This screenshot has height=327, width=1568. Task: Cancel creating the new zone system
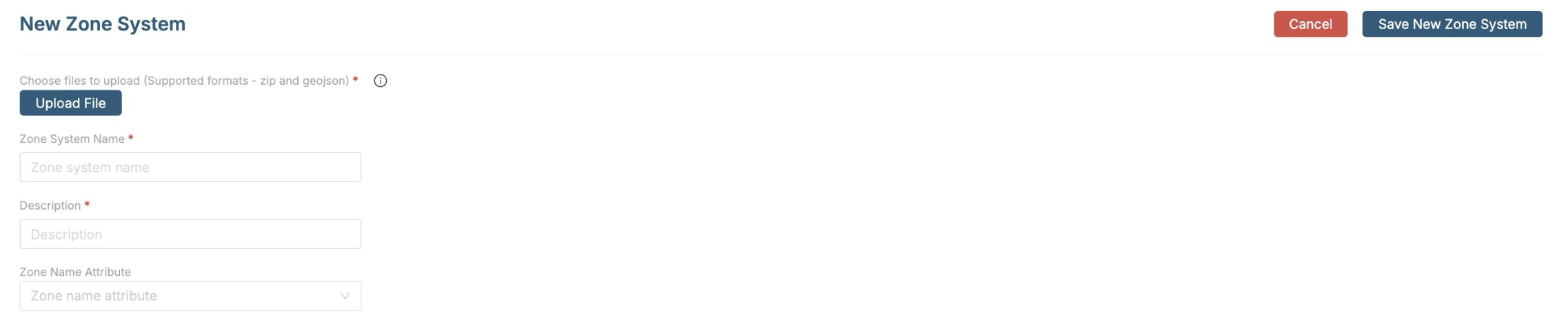point(1309,24)
